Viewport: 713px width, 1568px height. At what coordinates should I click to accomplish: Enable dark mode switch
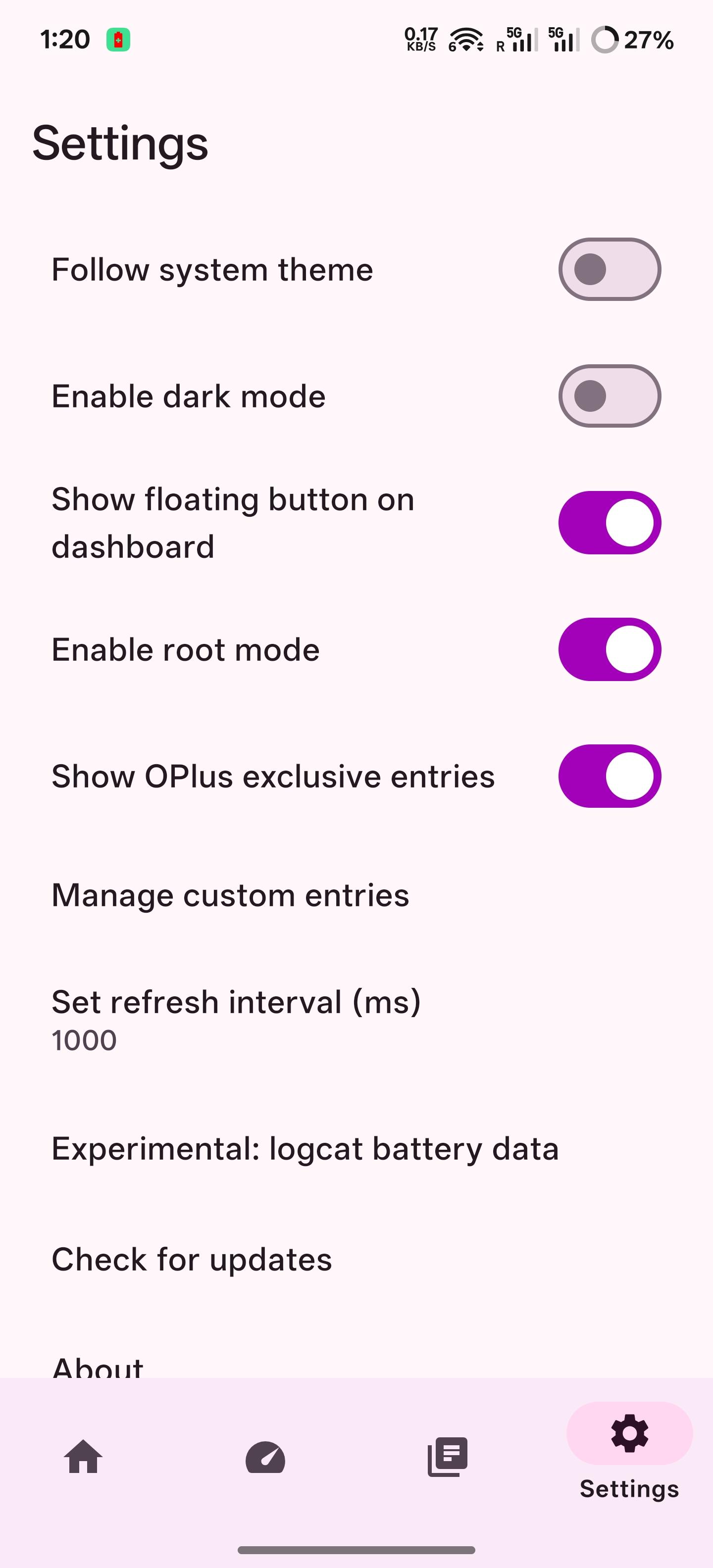[610, 395]
